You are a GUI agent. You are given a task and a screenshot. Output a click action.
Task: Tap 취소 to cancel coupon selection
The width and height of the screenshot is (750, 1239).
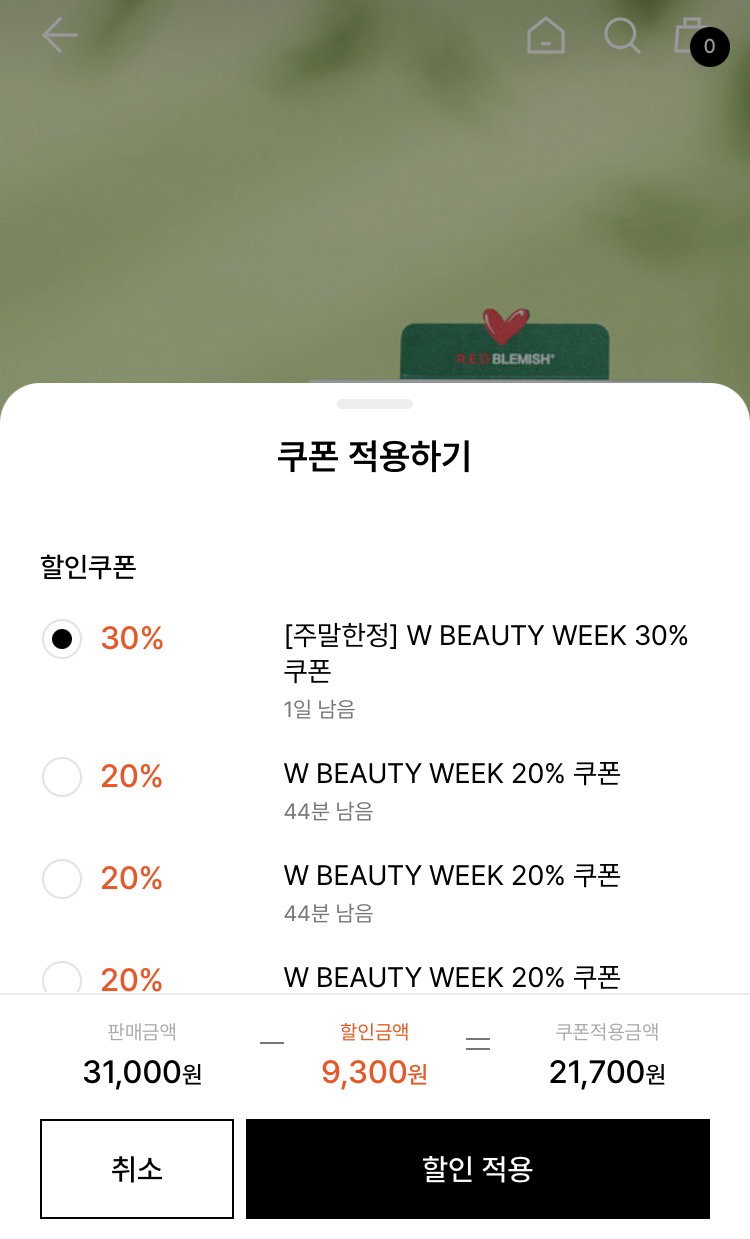coord(137,1169)
